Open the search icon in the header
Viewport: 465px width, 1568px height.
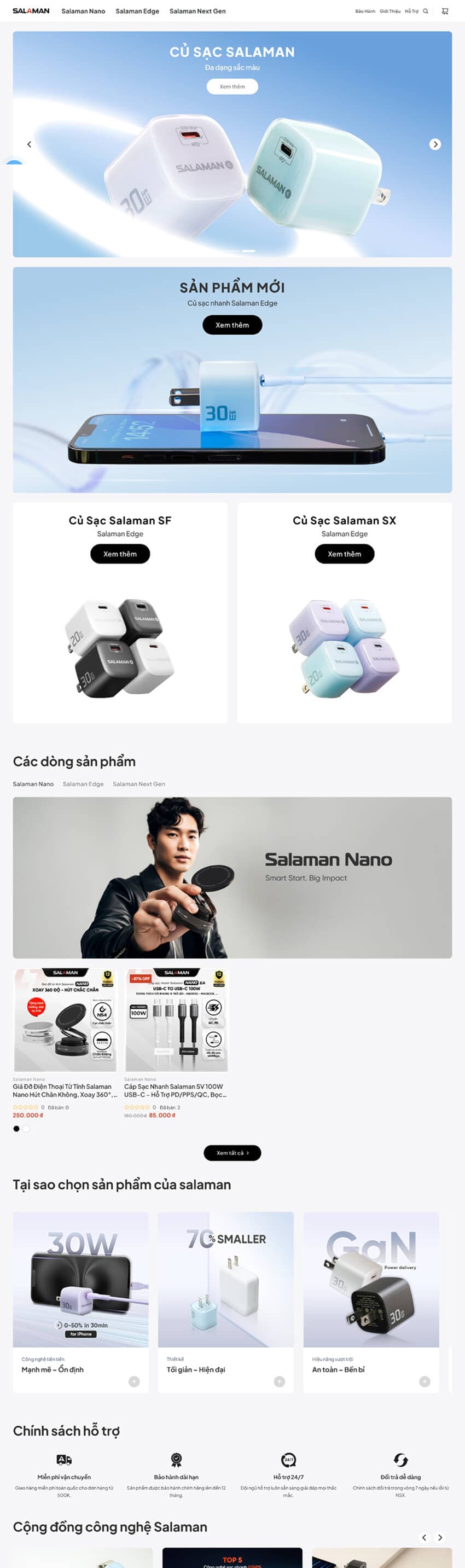point(426,11)
